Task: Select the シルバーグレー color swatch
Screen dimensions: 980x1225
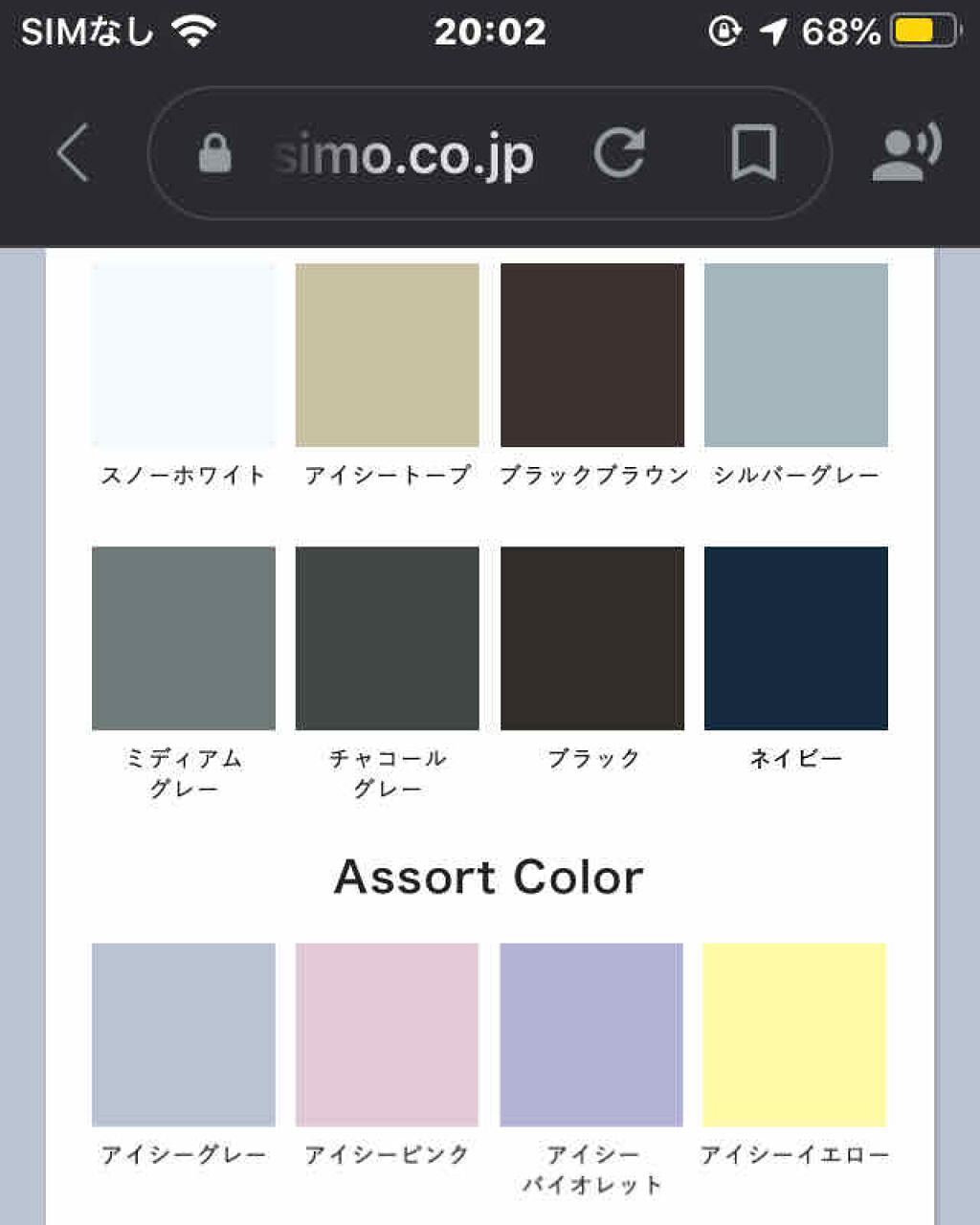Action: (795, 354)
